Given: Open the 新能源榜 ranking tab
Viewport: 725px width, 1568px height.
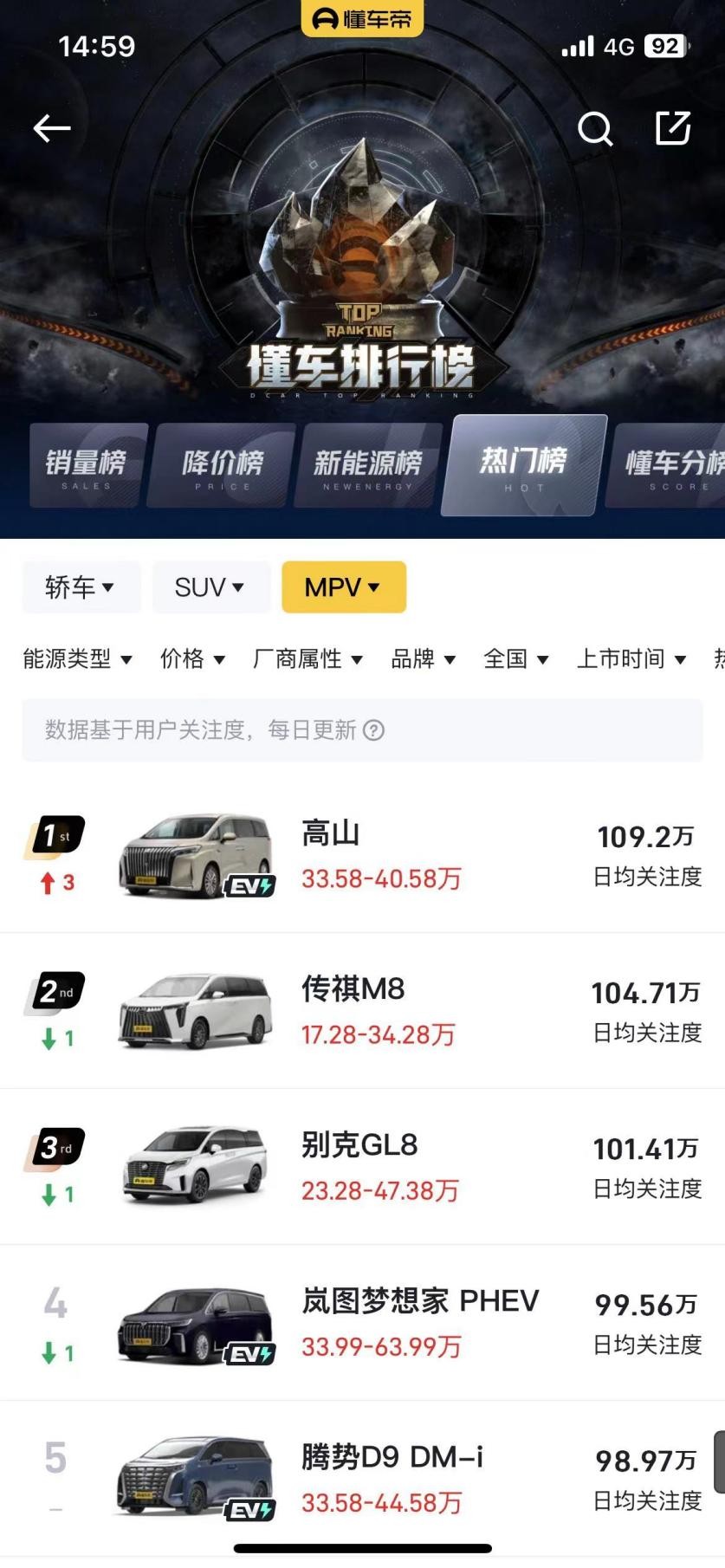Looking at the screenshot, I should coord(367,466).
